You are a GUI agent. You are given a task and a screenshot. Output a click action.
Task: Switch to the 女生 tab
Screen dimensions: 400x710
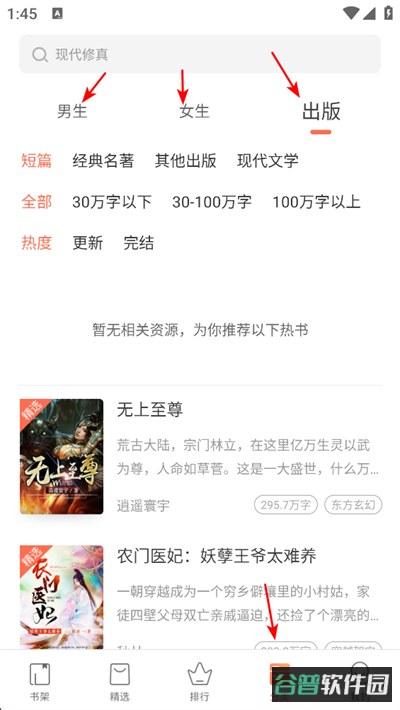point(194,111)
